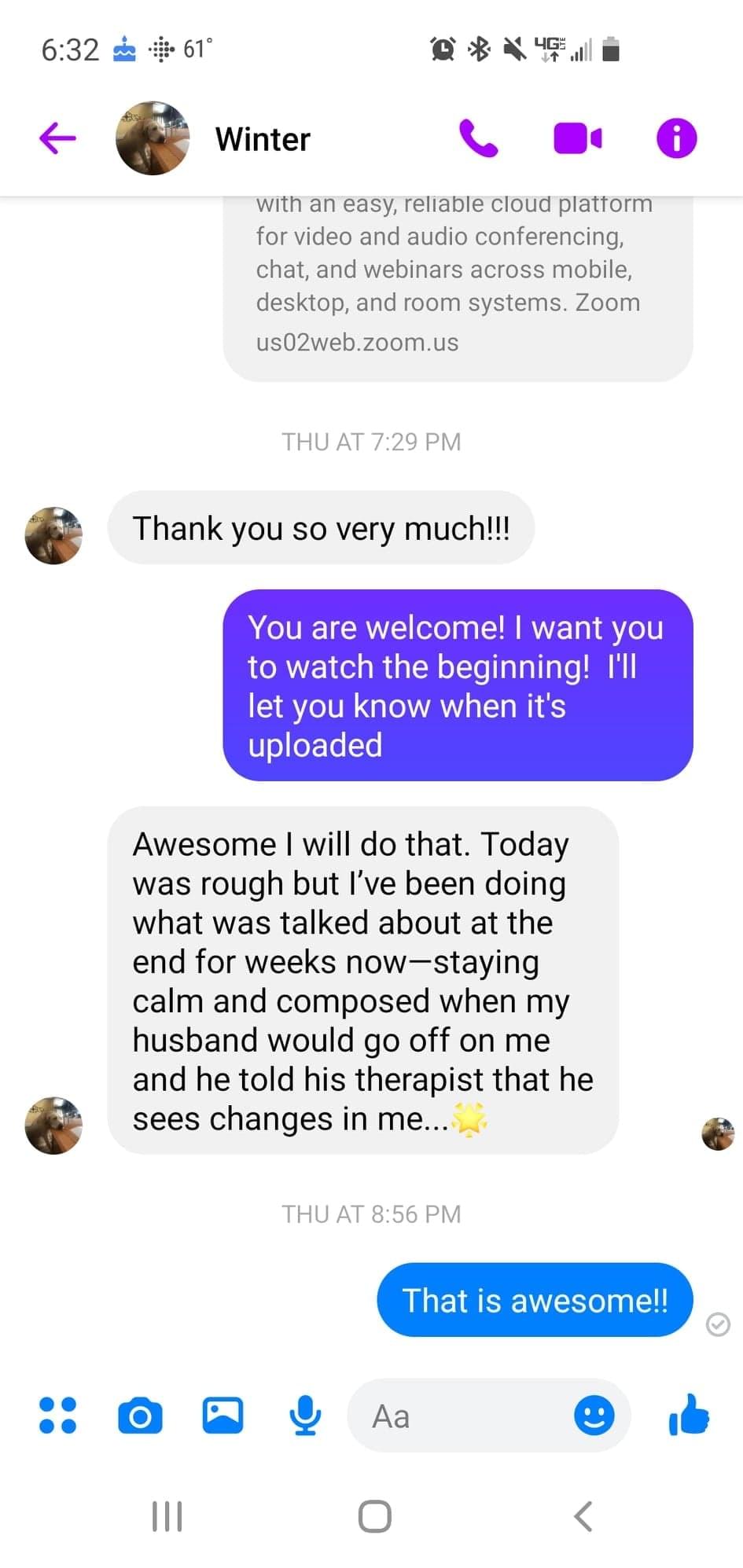Start a voice call with Winter
This screenshot has height=1568, width=743.
click(x=478, y=139)
